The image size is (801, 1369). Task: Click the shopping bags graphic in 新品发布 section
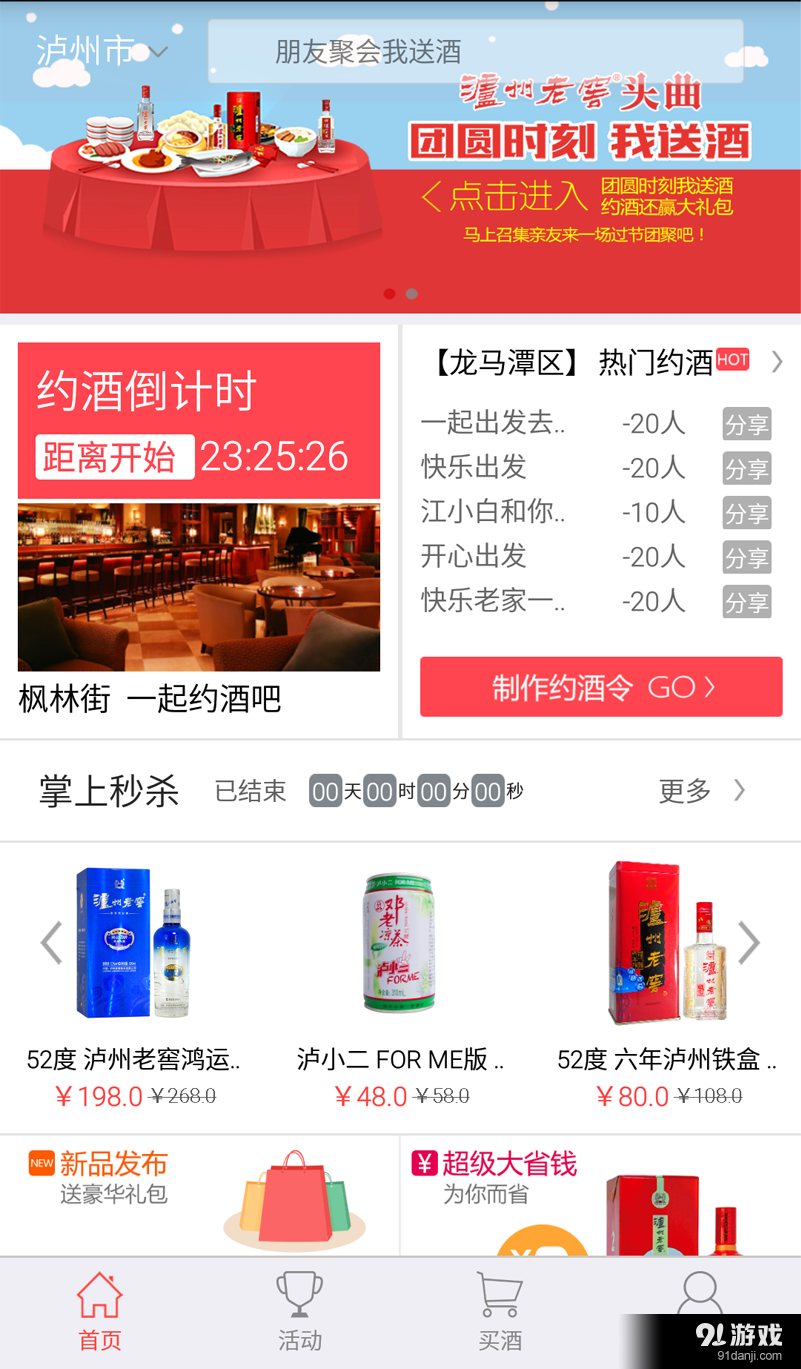click(295, 1202)
